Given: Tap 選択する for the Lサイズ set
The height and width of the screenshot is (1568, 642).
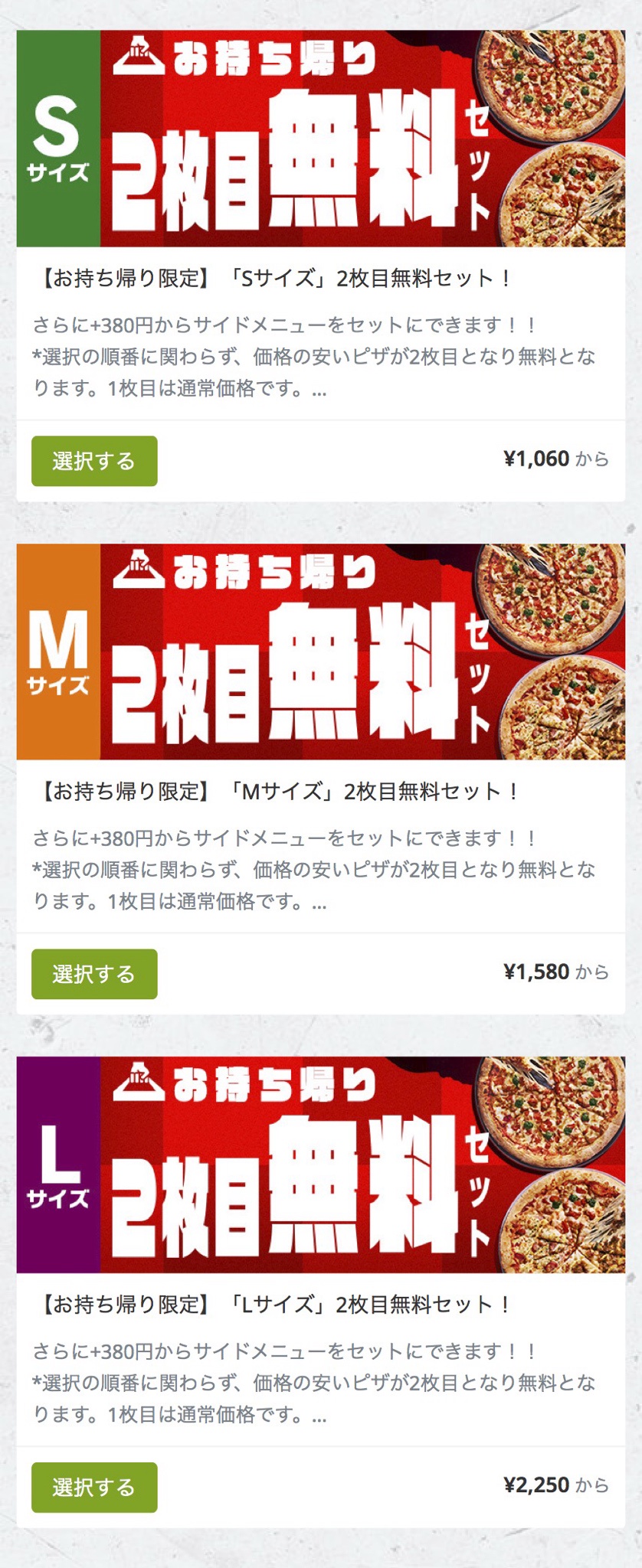Looking at the screenshot, I should [94, 1487].
